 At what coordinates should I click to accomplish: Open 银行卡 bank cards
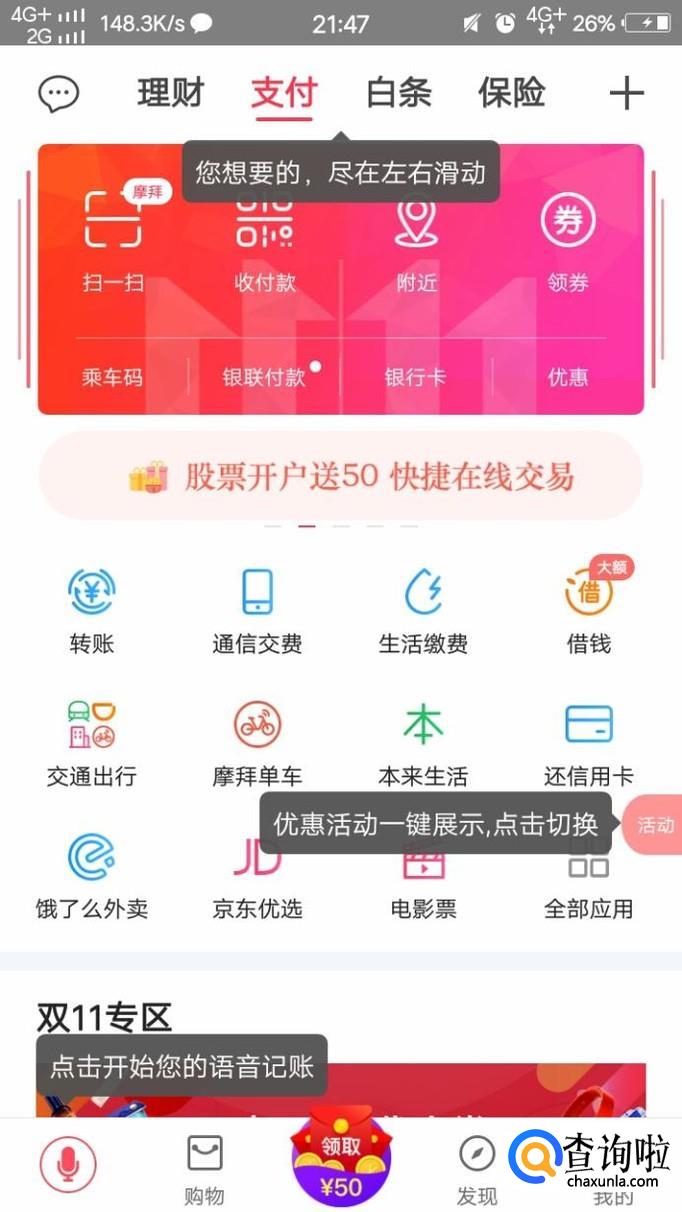[415, 377]
